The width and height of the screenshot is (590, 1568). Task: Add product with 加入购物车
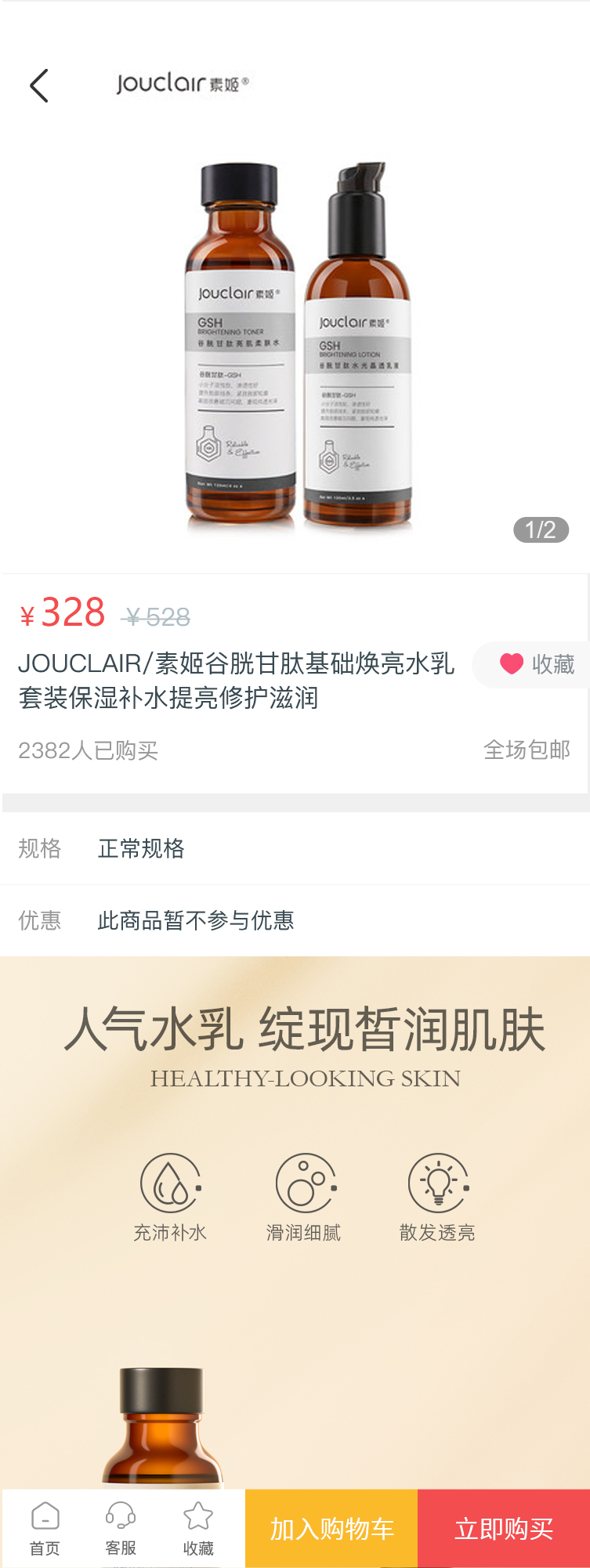coord(331,1528)
